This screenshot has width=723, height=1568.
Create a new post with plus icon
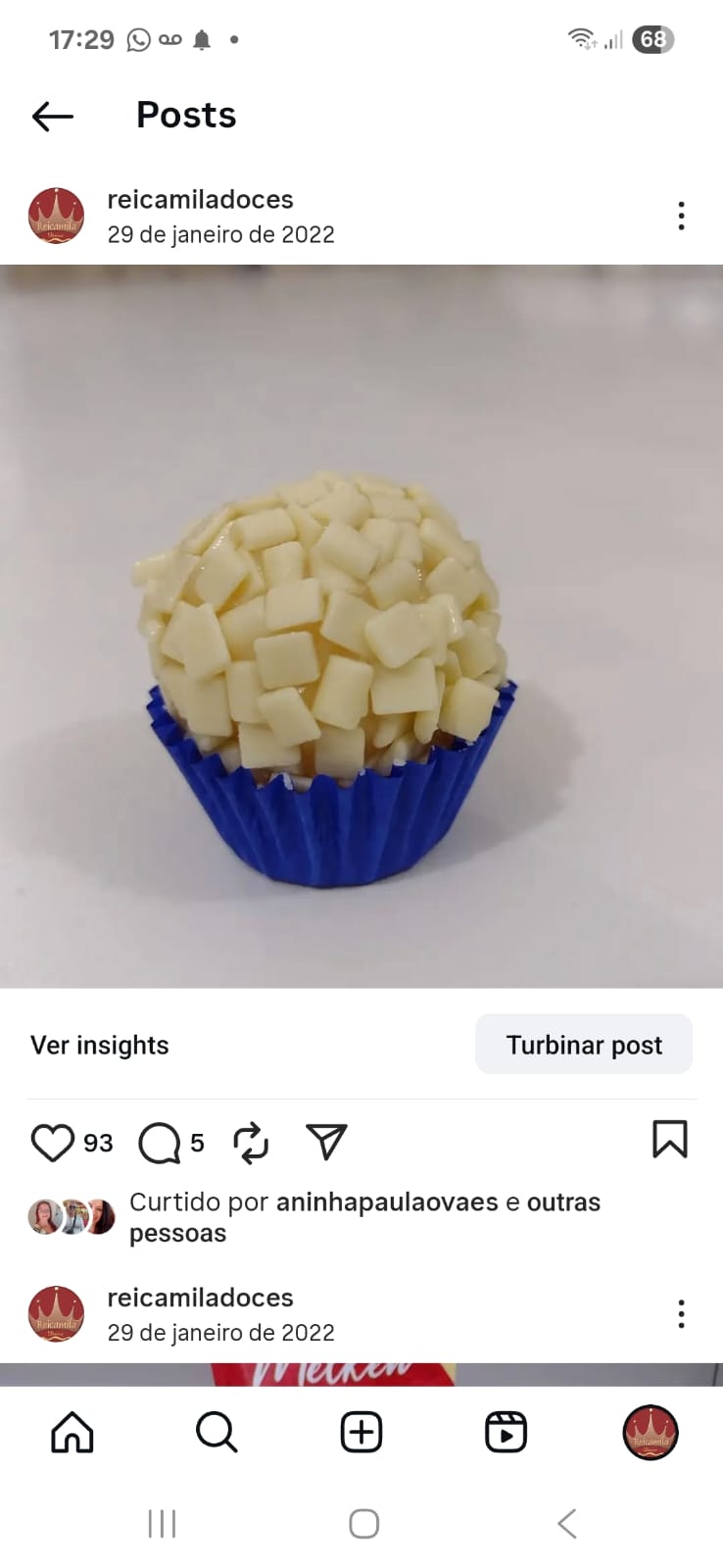coord(361,1433)
